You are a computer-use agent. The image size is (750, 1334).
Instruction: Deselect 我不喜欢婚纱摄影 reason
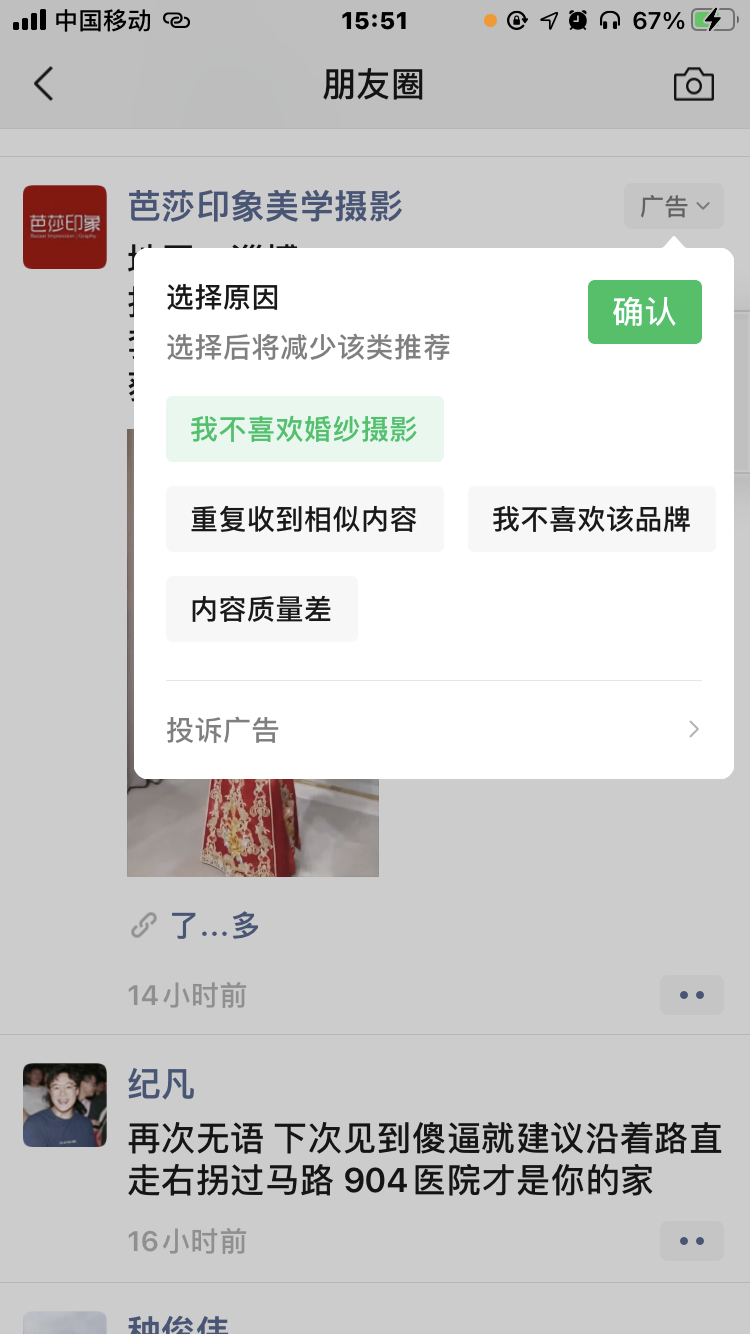point(304,430)
